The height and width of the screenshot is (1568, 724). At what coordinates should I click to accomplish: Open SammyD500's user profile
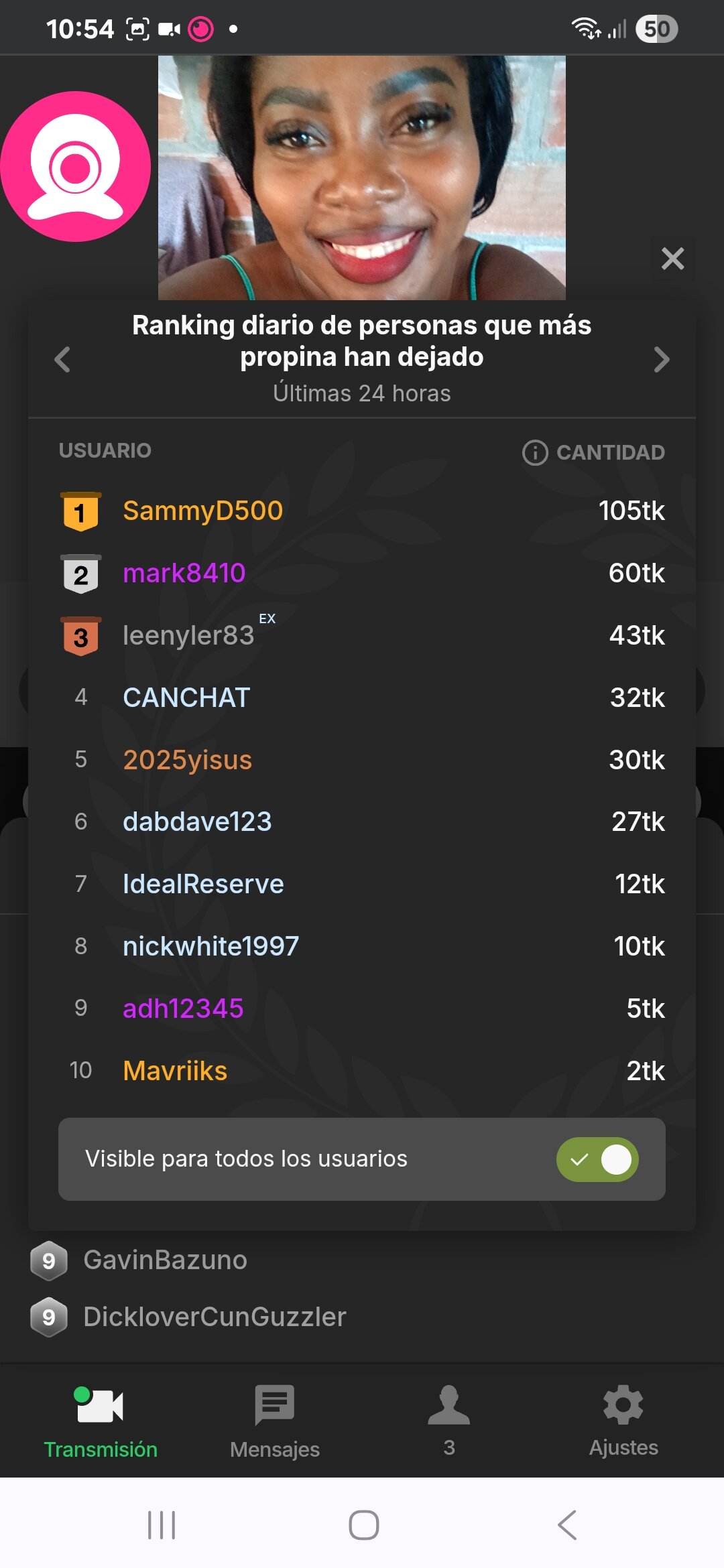[202, 511]
